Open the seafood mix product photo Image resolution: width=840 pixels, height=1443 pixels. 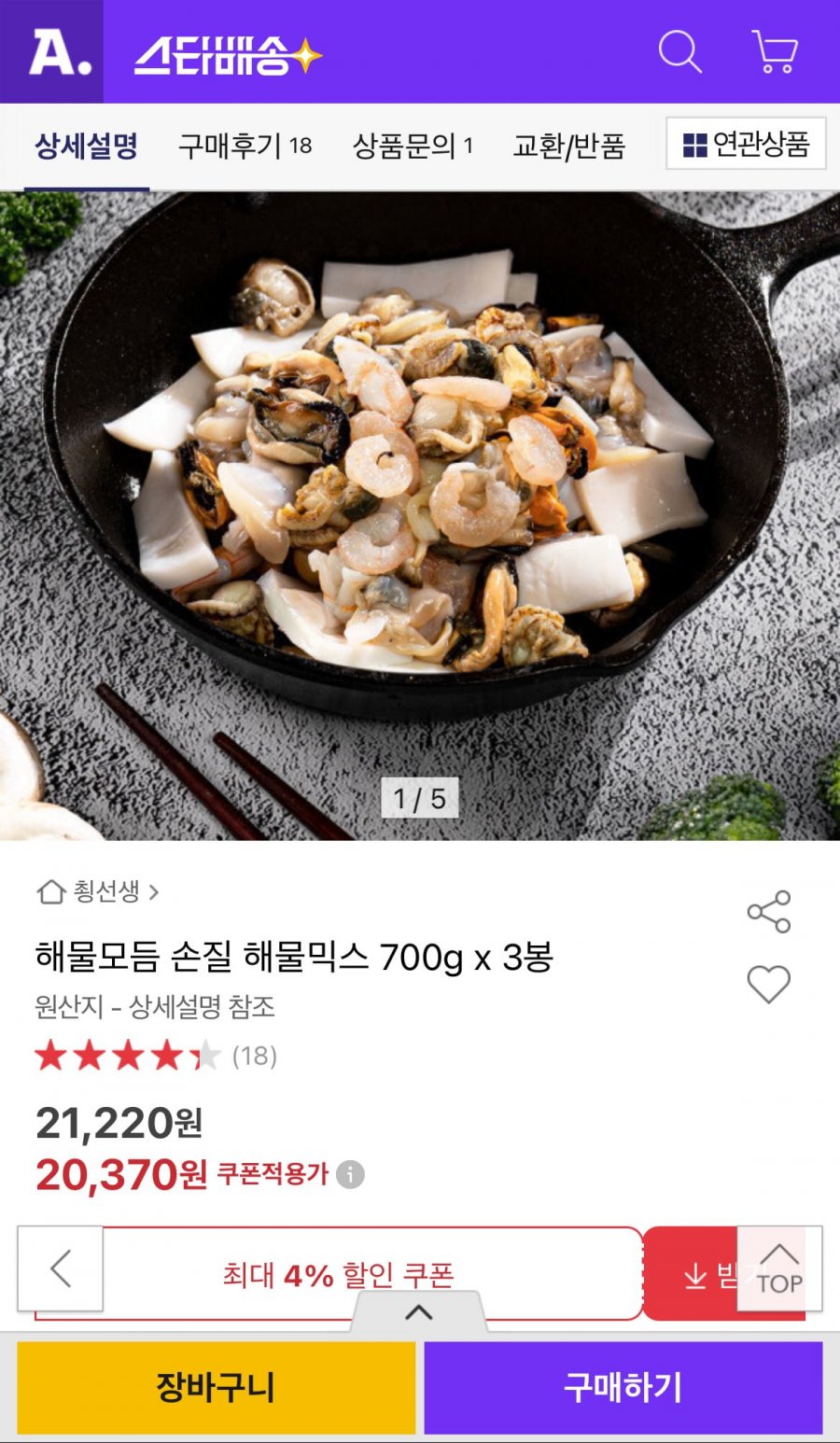pos(420,515)
